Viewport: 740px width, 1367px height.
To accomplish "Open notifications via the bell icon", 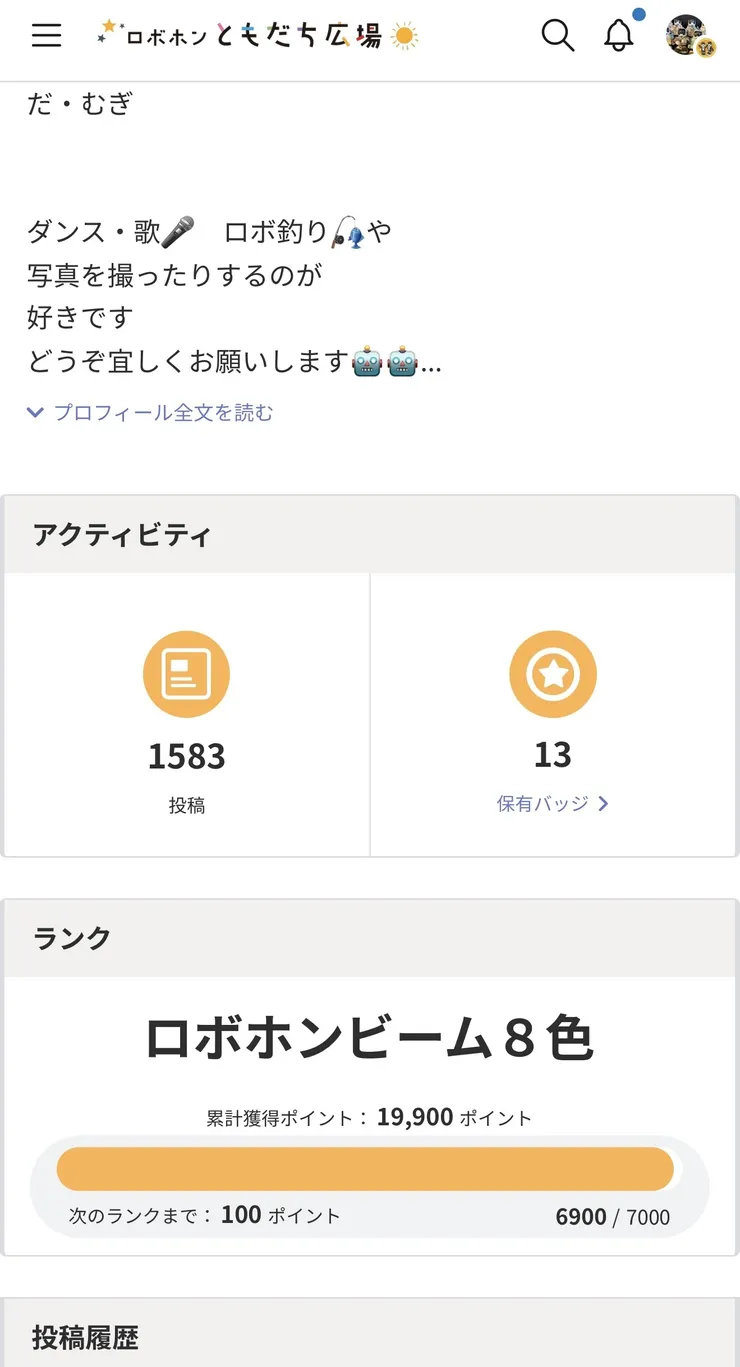I will pyautogui.click(x=617, y=37).
